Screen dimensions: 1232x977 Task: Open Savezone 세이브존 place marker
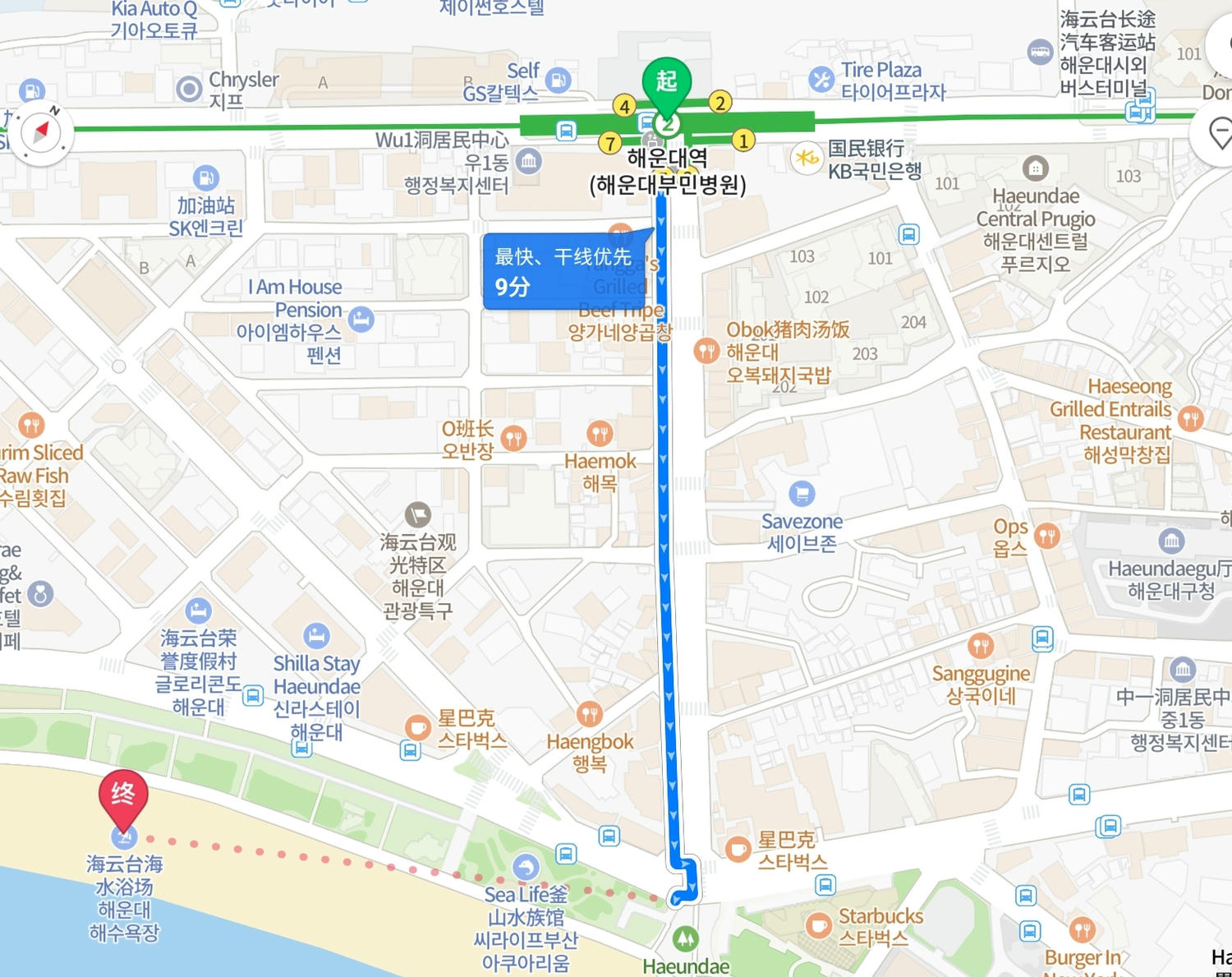click(802, 493)
